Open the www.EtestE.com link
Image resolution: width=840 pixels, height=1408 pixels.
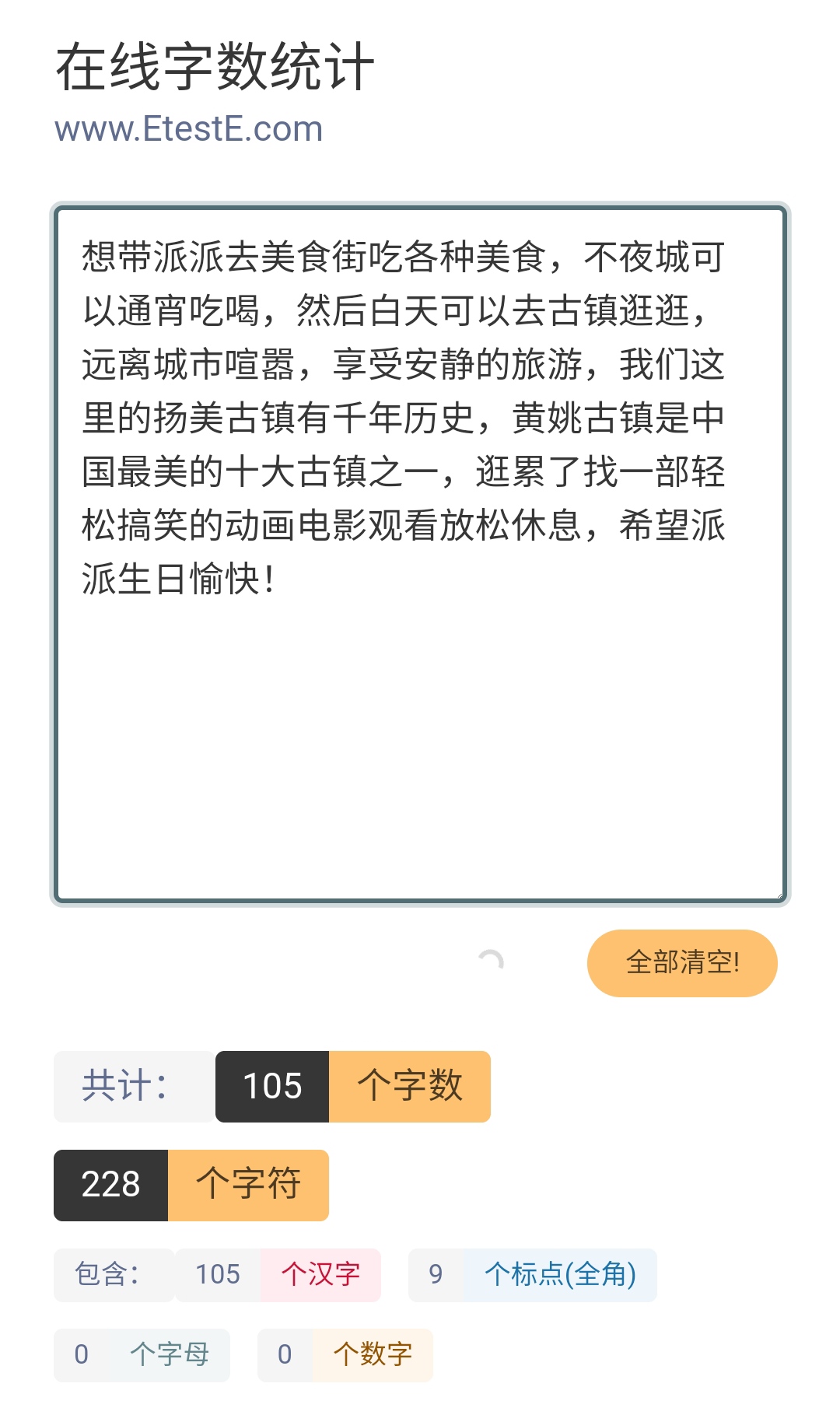click(188, 128)
